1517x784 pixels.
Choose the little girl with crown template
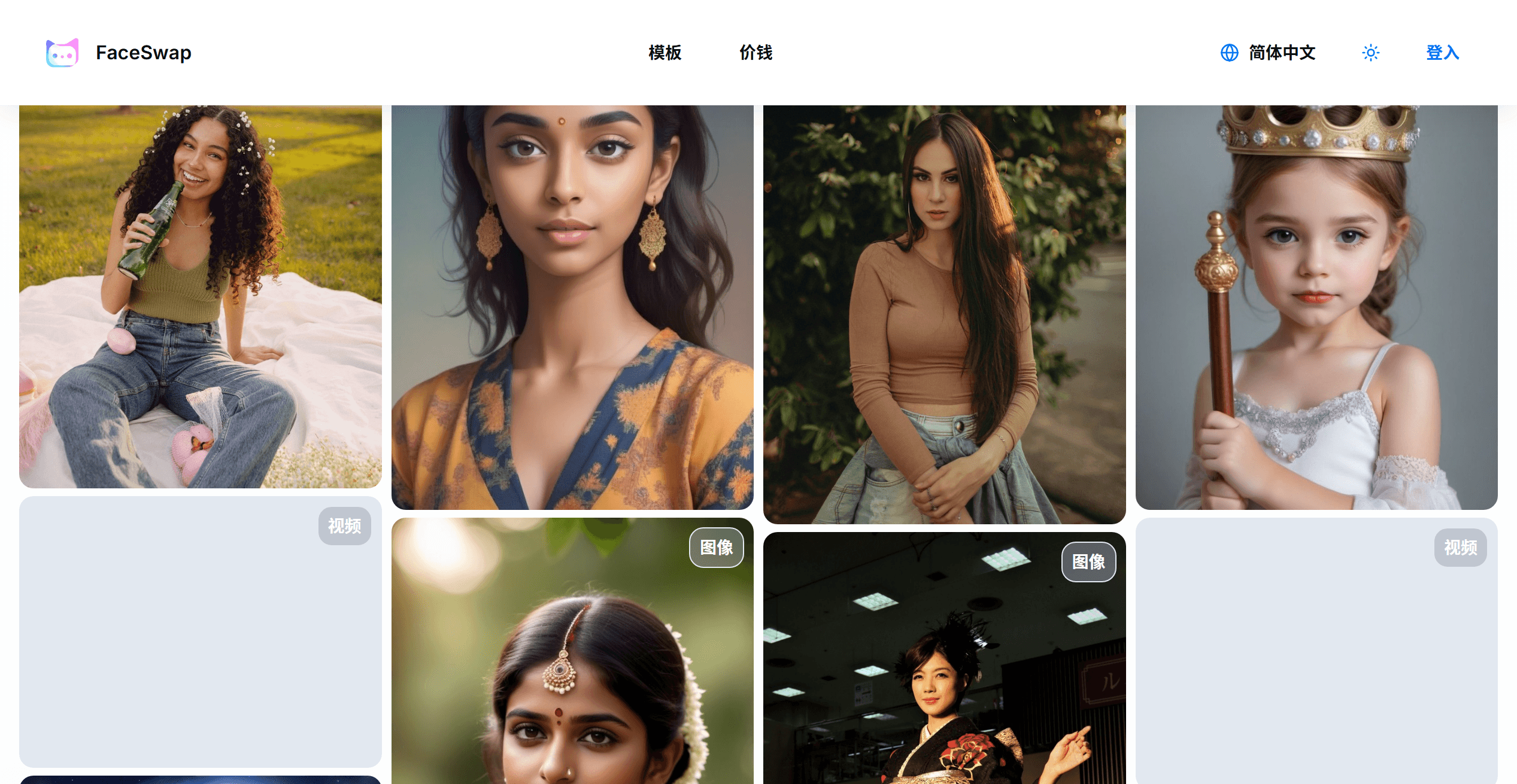pos(1316,308)
